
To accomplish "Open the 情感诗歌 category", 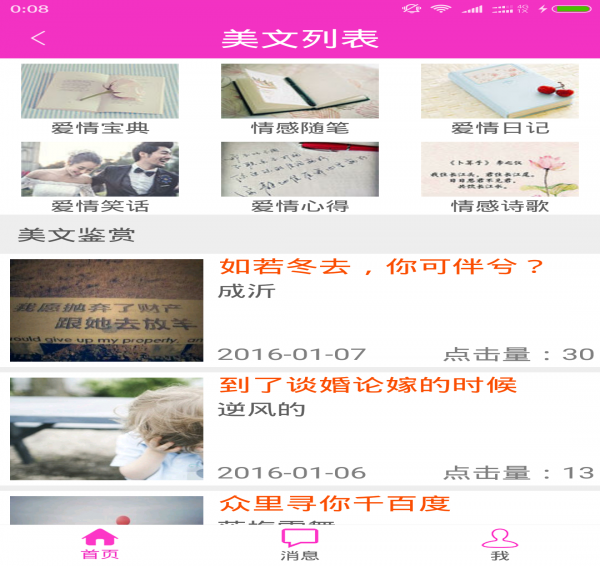I will [500, 175].
